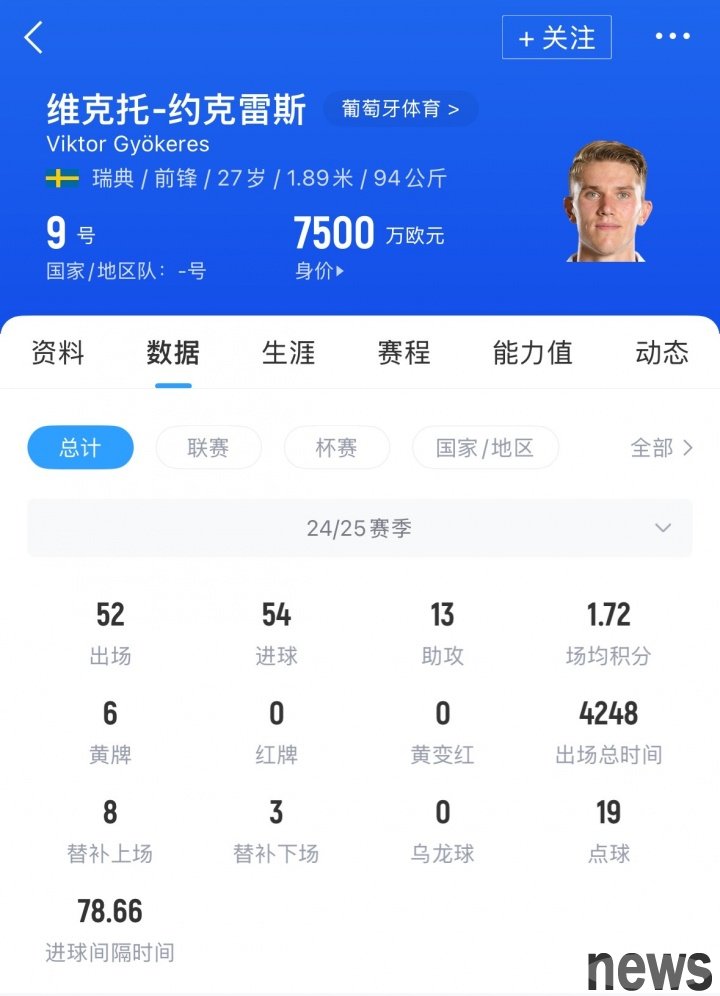Viewport: 720px width, 996px height.
Task: Filter stats by 杯赛
Action: pos(336,448)
